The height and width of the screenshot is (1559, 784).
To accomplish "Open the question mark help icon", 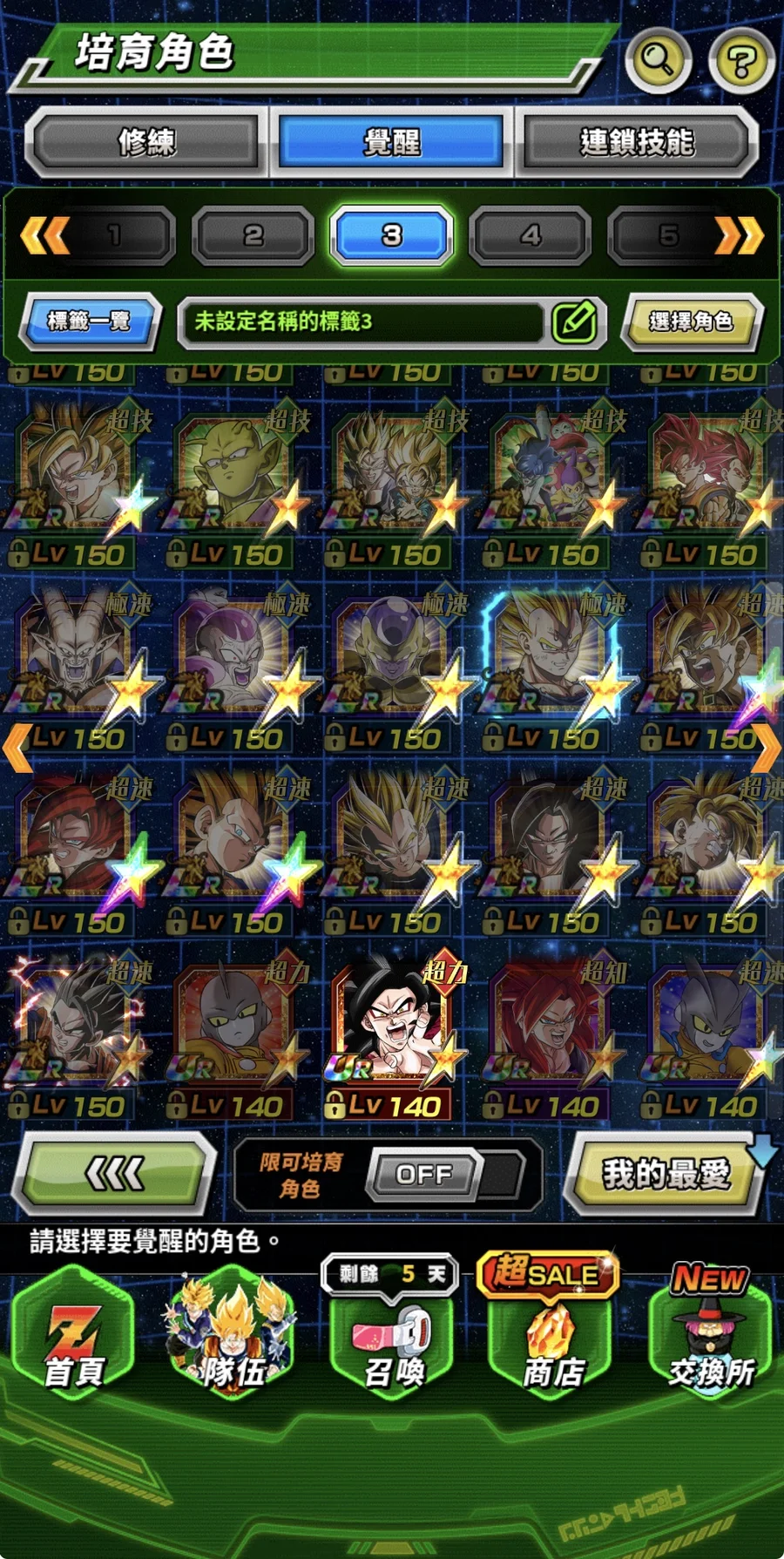I will point(740,61).
